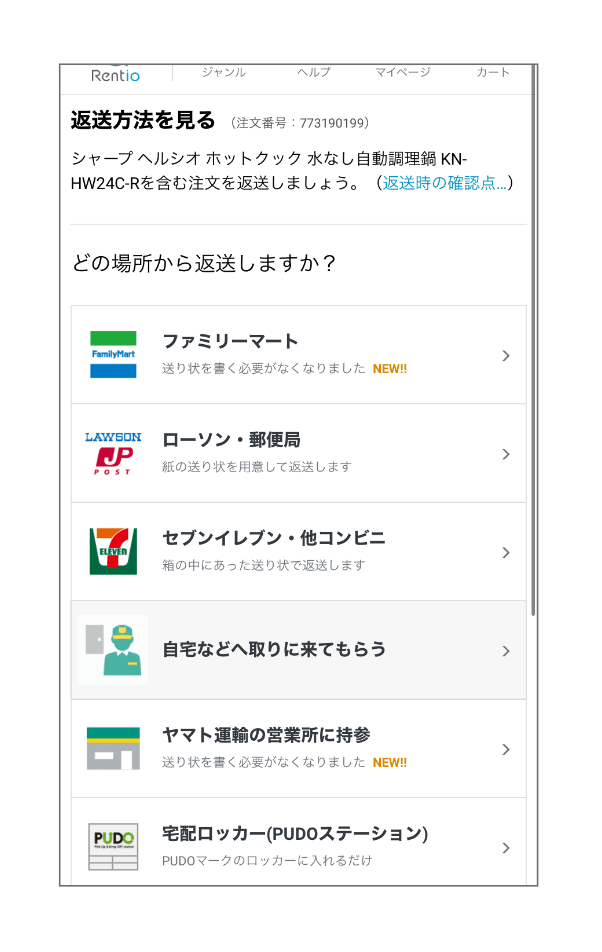Tap the Rentio logo to go home
Screen dimensions: 602x952
click(115, 74)
